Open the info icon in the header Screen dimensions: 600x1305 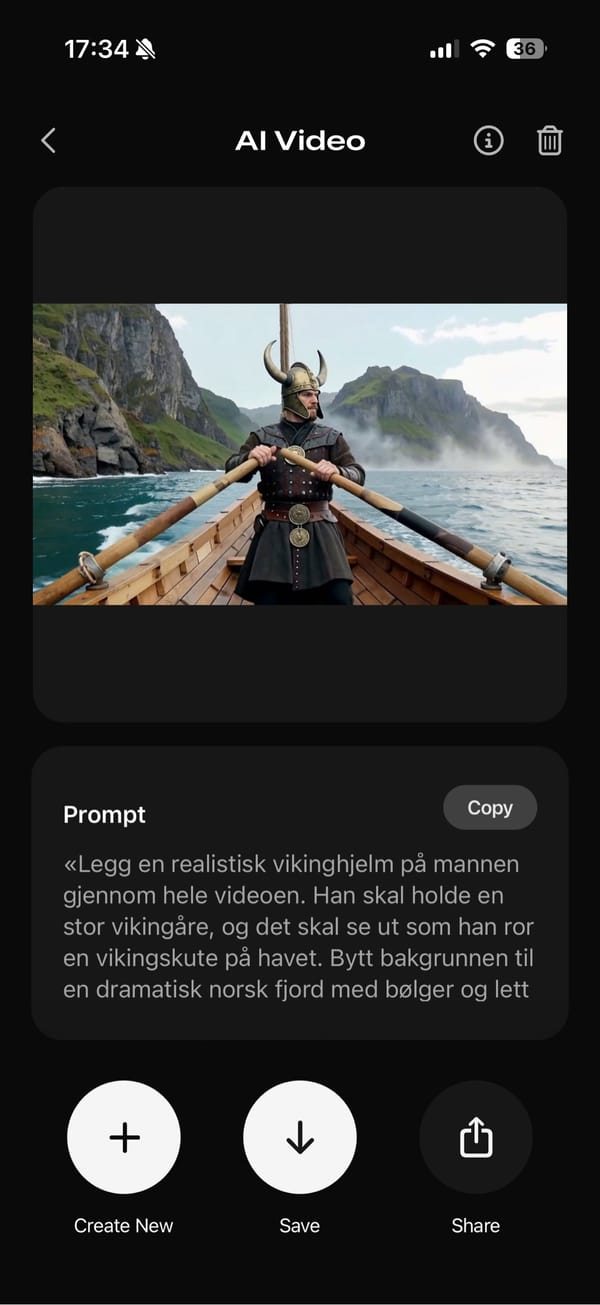[488, 141]
